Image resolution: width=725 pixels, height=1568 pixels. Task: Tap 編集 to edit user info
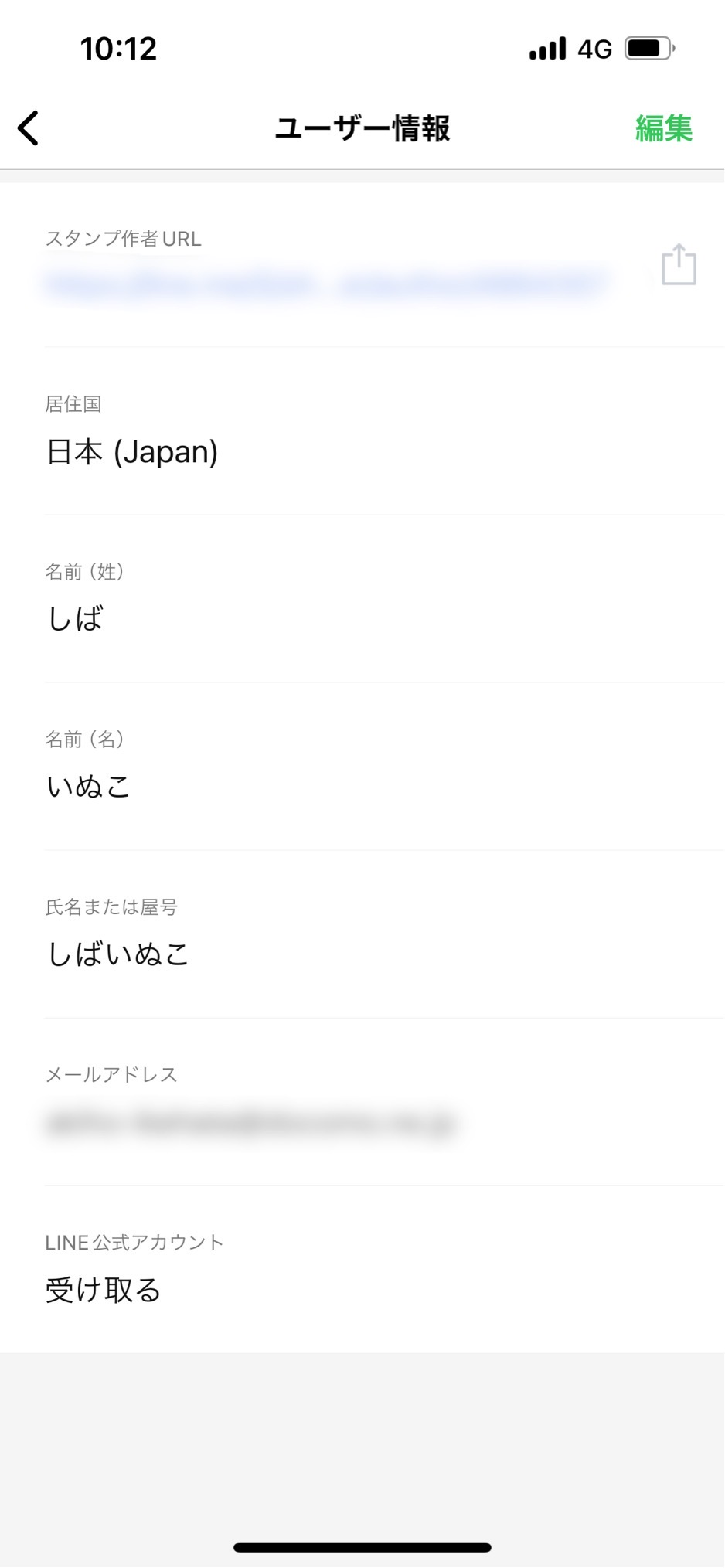click(663, 128)
